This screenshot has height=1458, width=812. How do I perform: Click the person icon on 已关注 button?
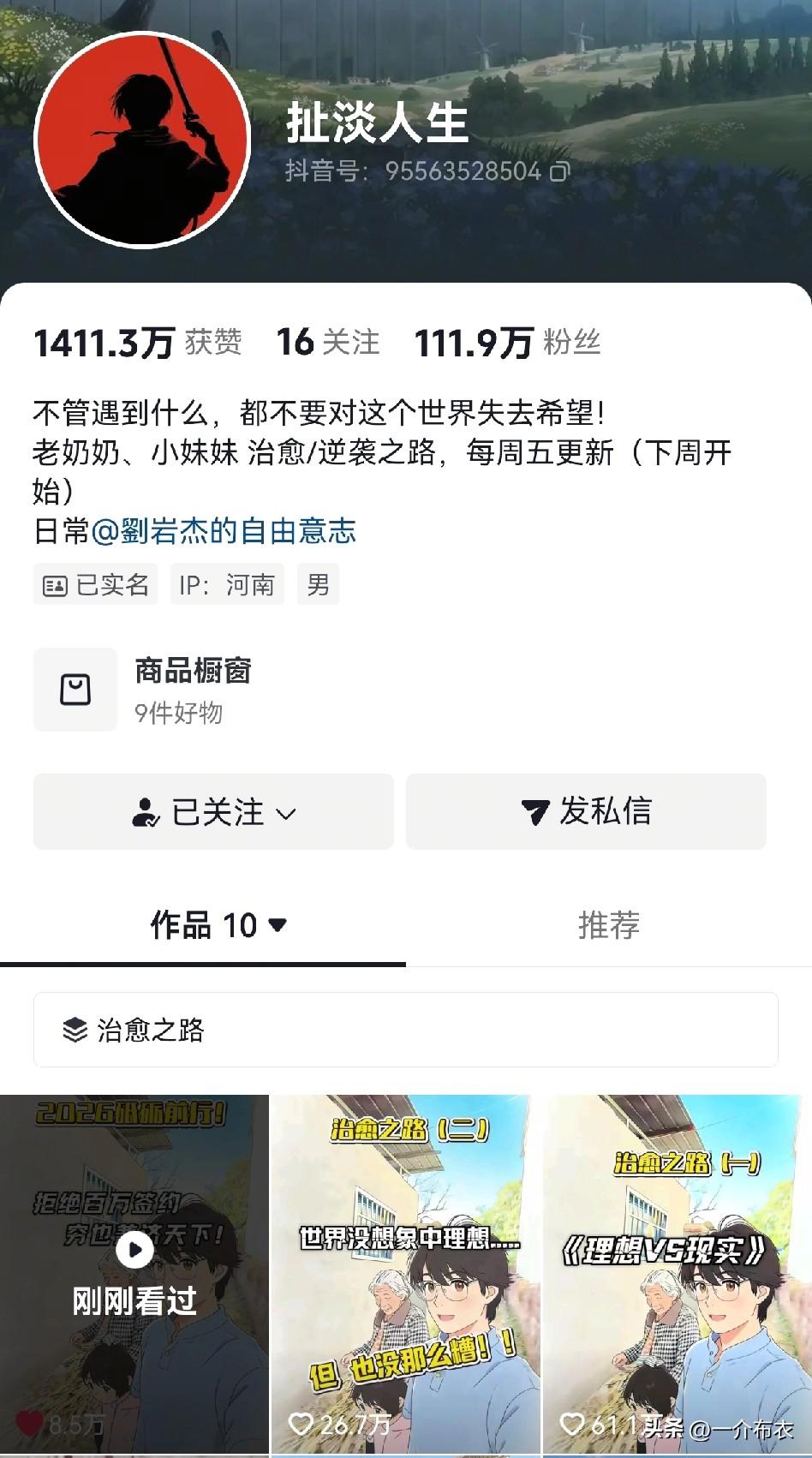pyautogui.click(x=147, y=811)
